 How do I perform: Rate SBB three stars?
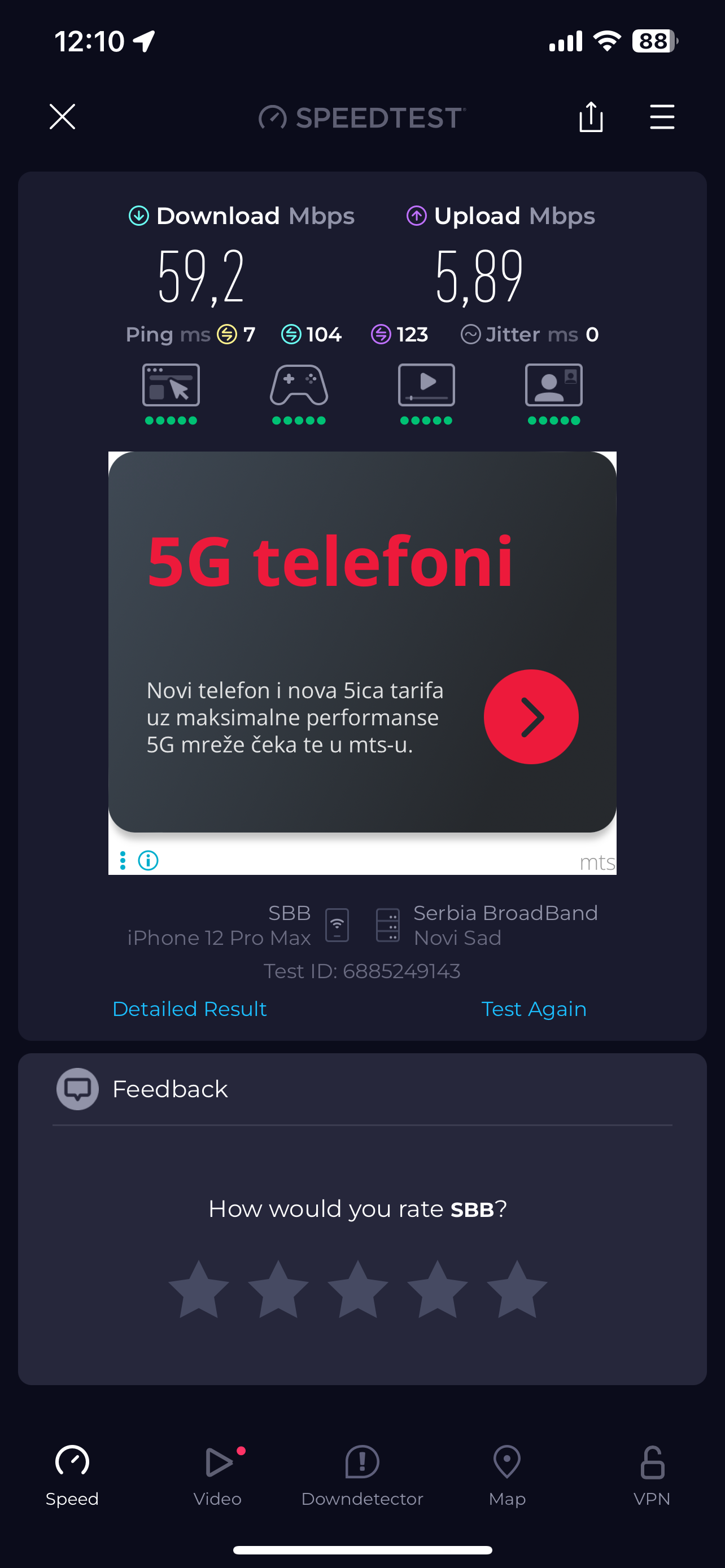point(358,1290)
